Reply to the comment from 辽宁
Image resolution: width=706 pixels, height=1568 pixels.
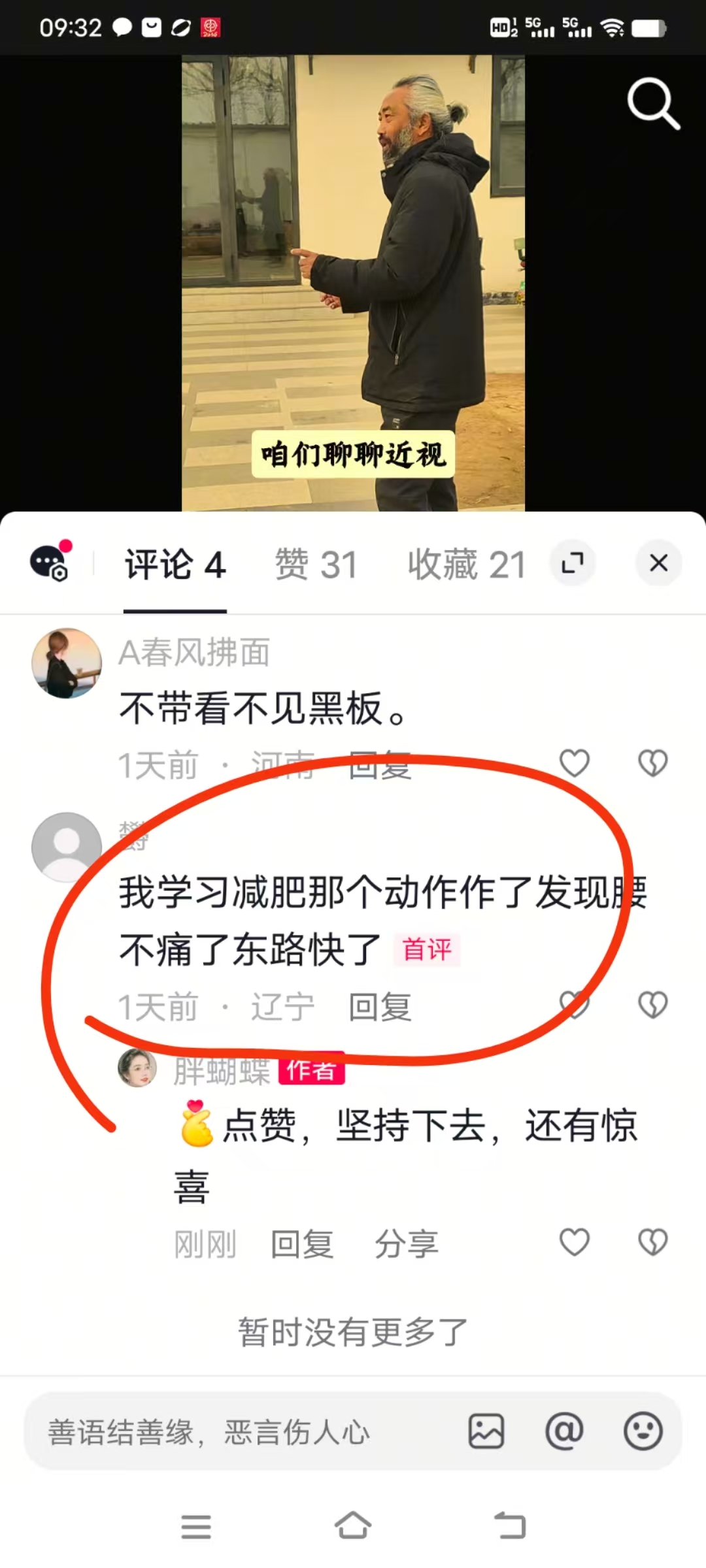tap(380, 1007)
